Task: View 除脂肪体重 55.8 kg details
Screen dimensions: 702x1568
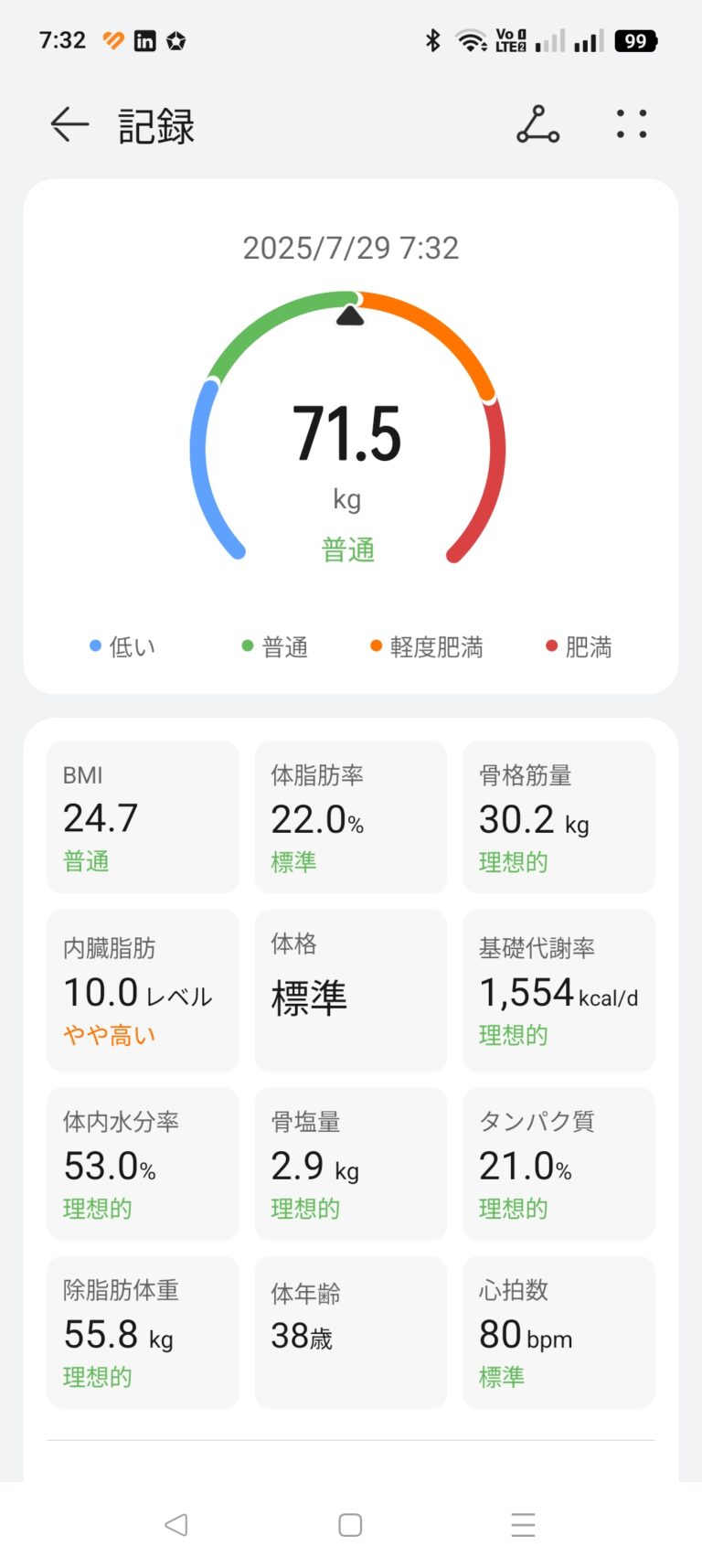Action: click(x=143, y=1332)
